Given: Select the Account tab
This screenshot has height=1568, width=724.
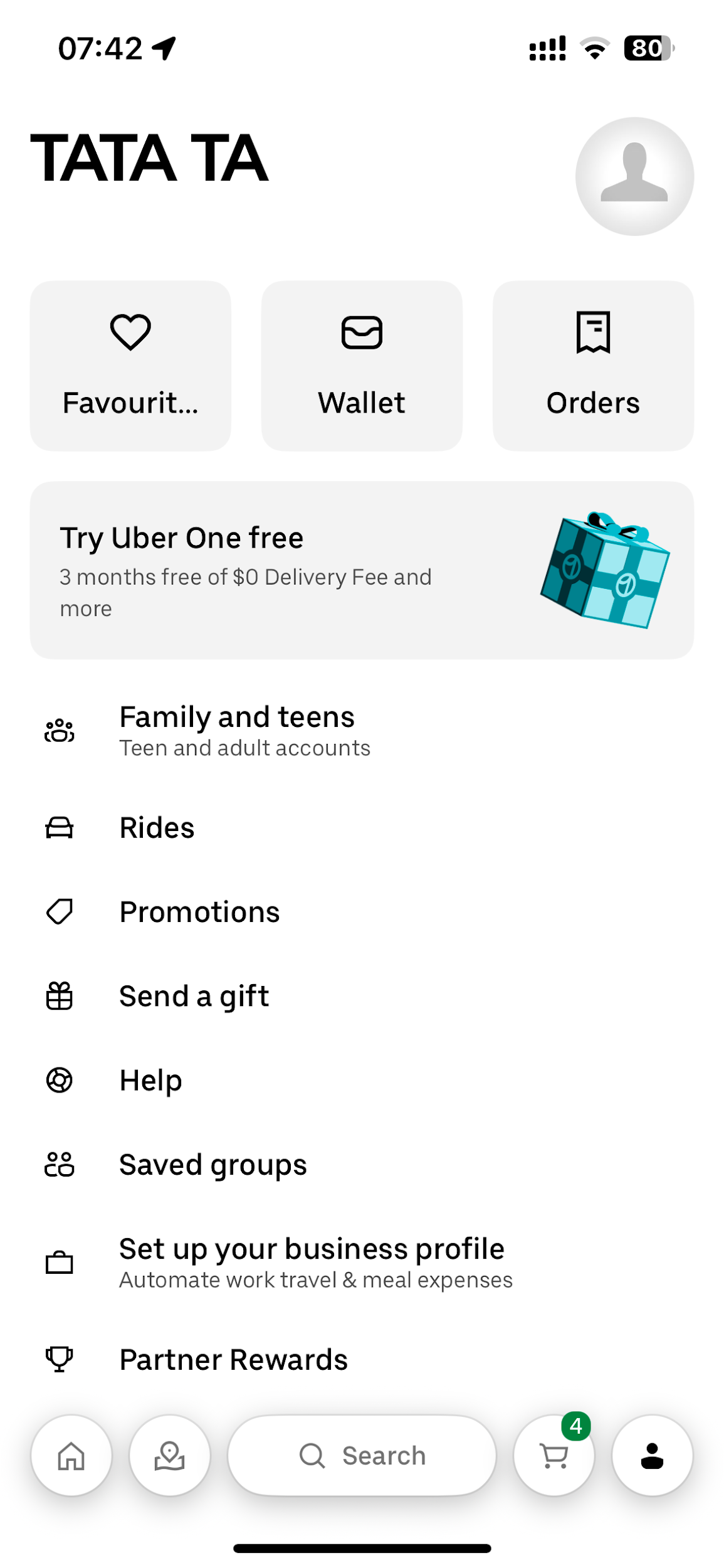Looking at the screenshot, I should coord(652,1455).
